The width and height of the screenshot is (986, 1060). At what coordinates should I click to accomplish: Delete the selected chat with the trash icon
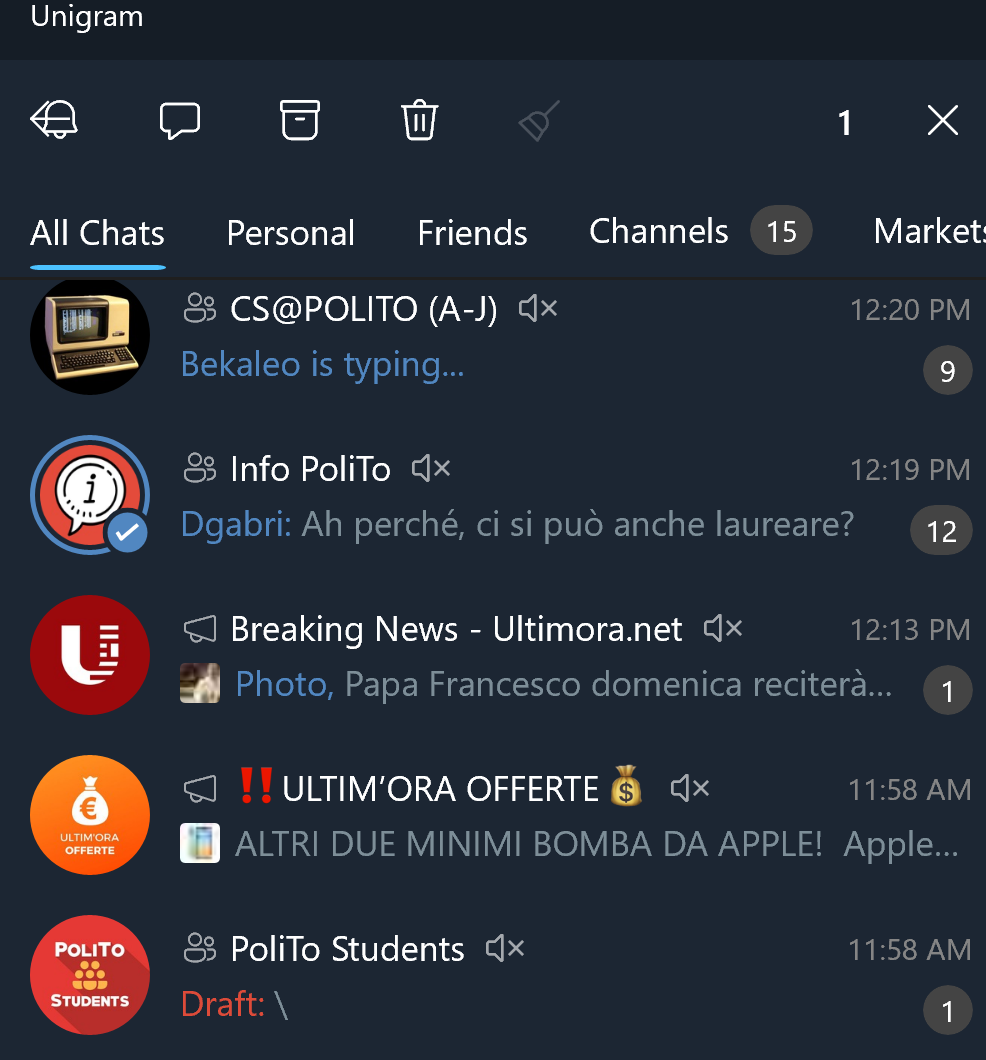click(419, 119)
